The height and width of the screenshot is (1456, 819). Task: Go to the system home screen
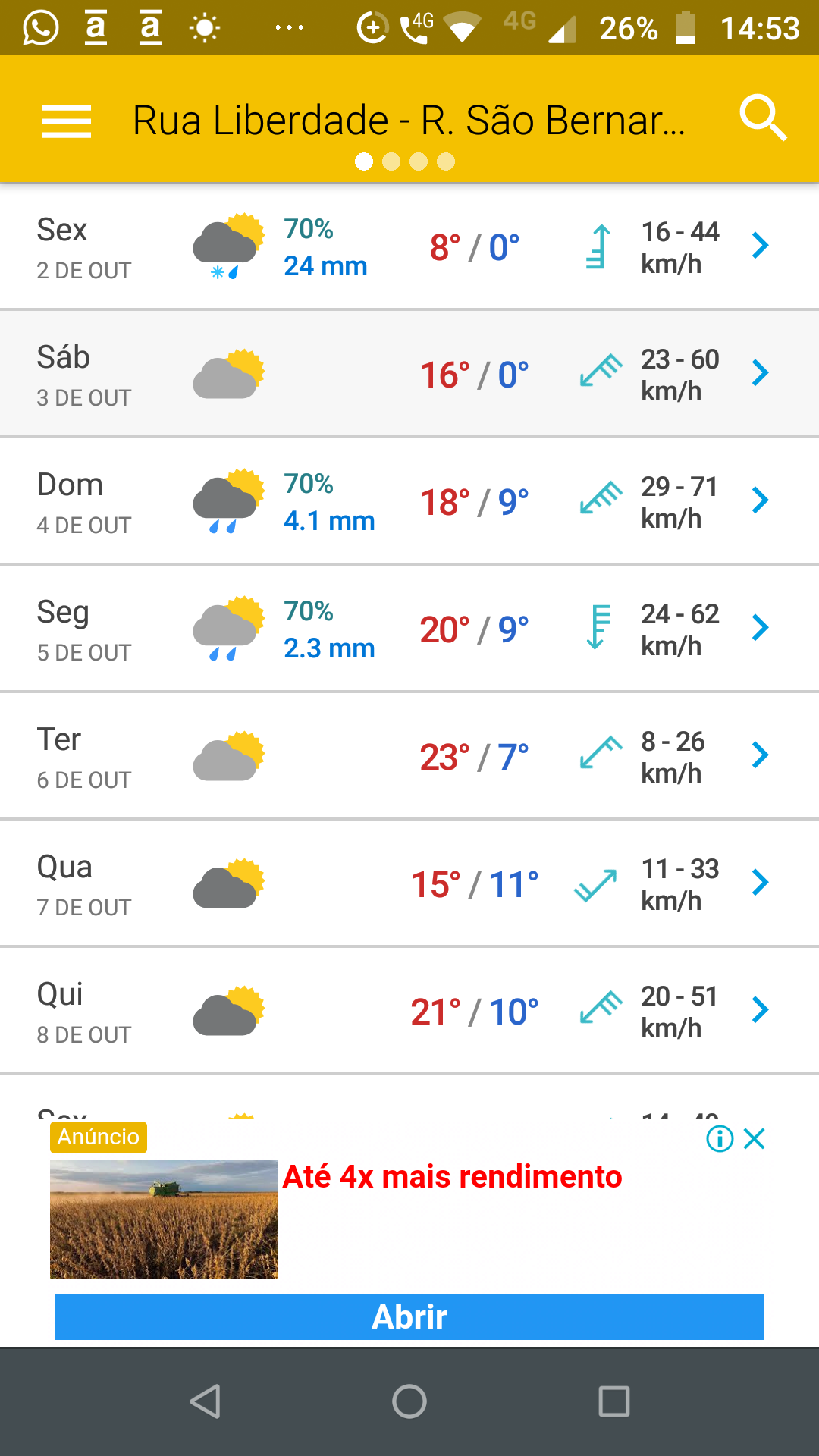(x=409, y=1401)
